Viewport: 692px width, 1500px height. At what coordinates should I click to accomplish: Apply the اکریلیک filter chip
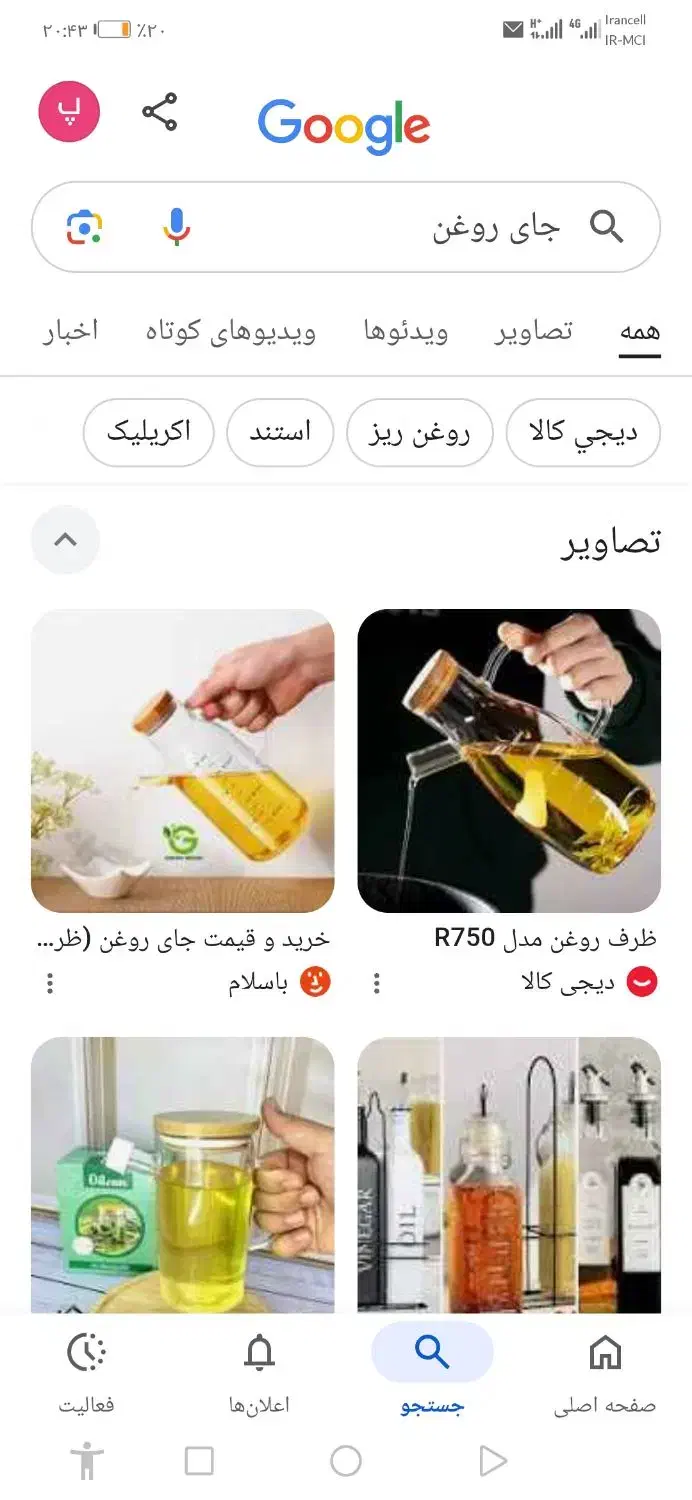tap(148, 432)
